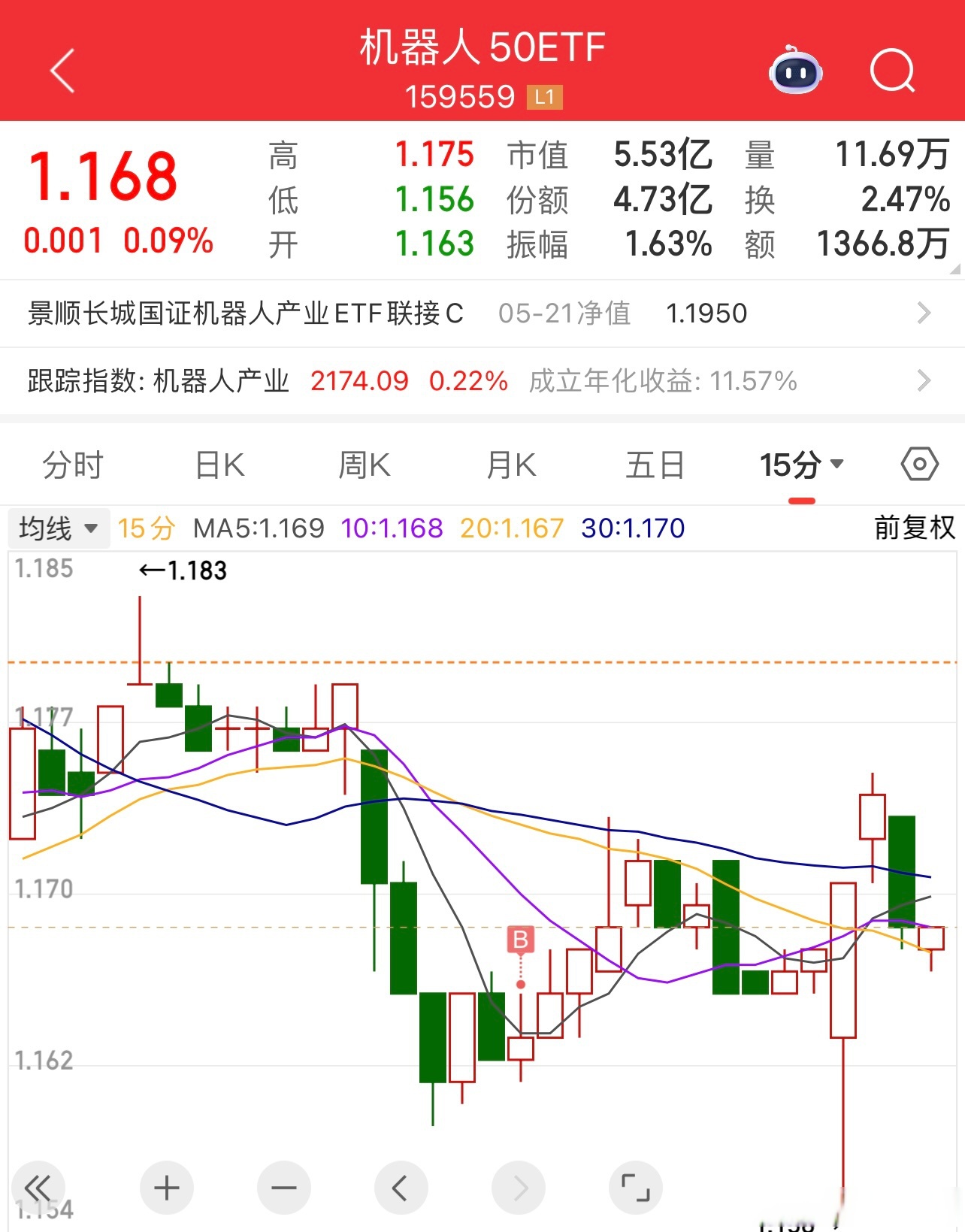Switch to the 五日 chart tab
This screenshot has width=965, height=1232.
coord(655,465)
